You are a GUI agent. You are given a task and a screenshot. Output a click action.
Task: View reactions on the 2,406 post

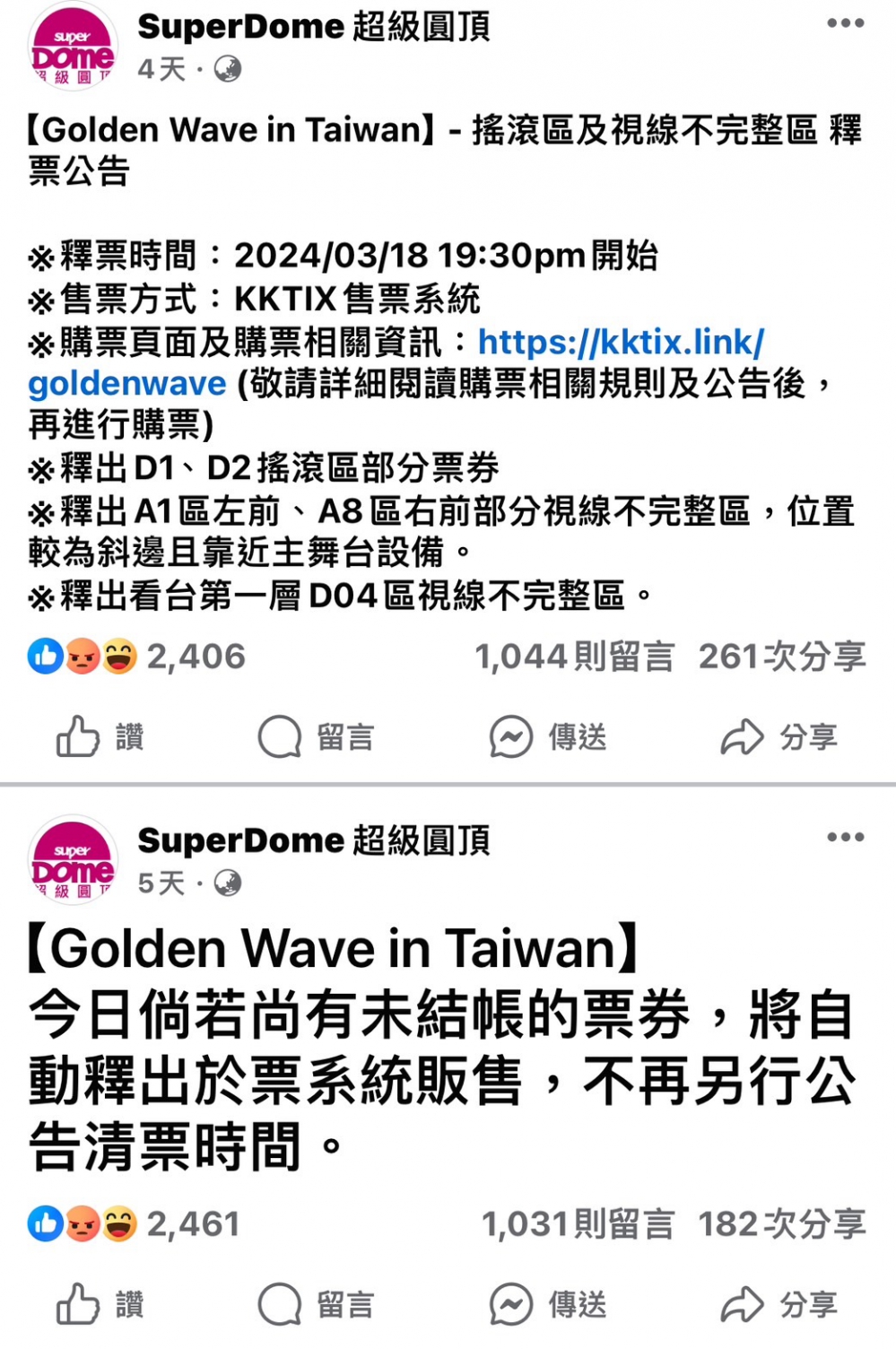tap(136, 657)
